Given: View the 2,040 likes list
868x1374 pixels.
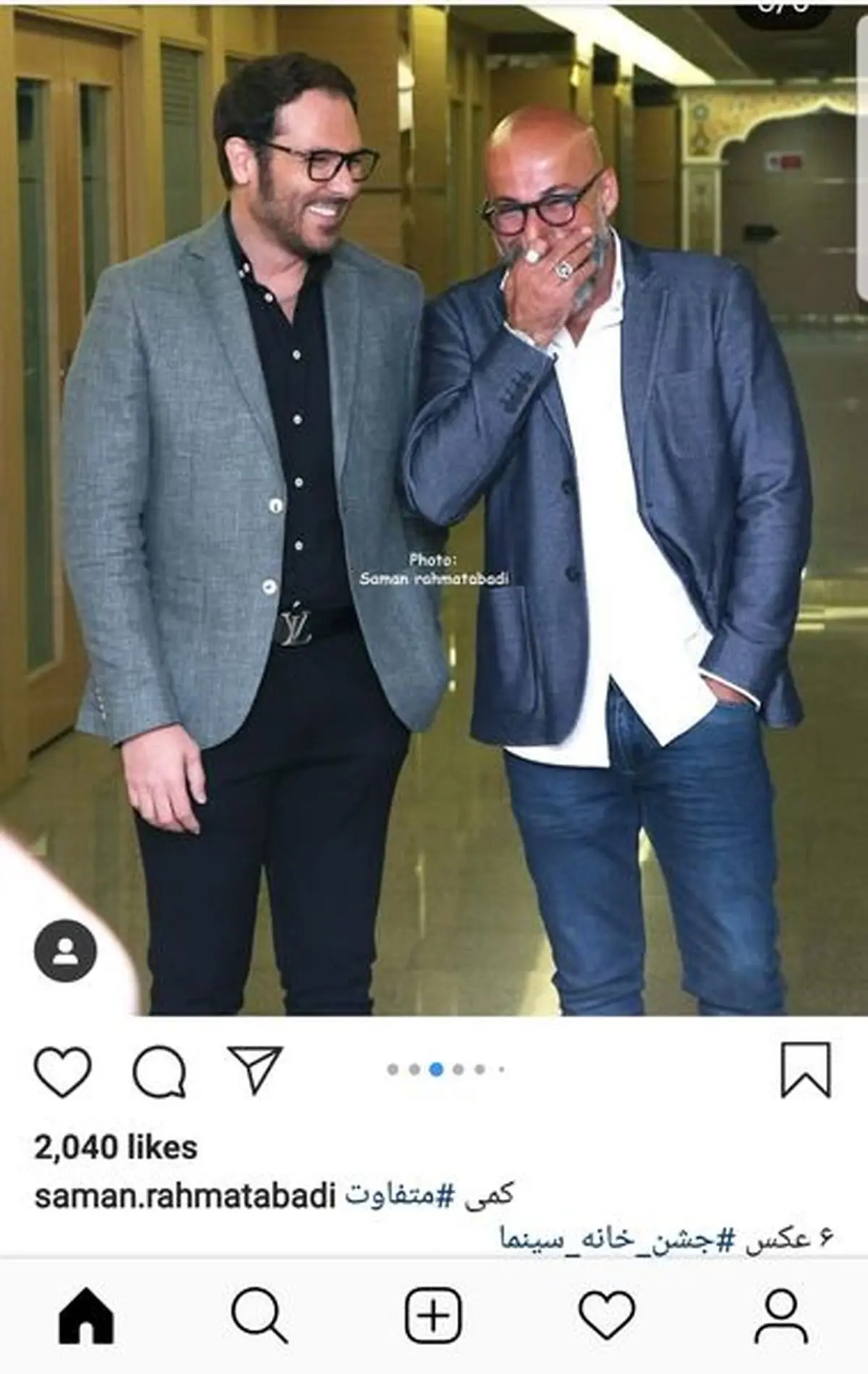Looking at the screenshot, I should click(x=116, y=1148).
